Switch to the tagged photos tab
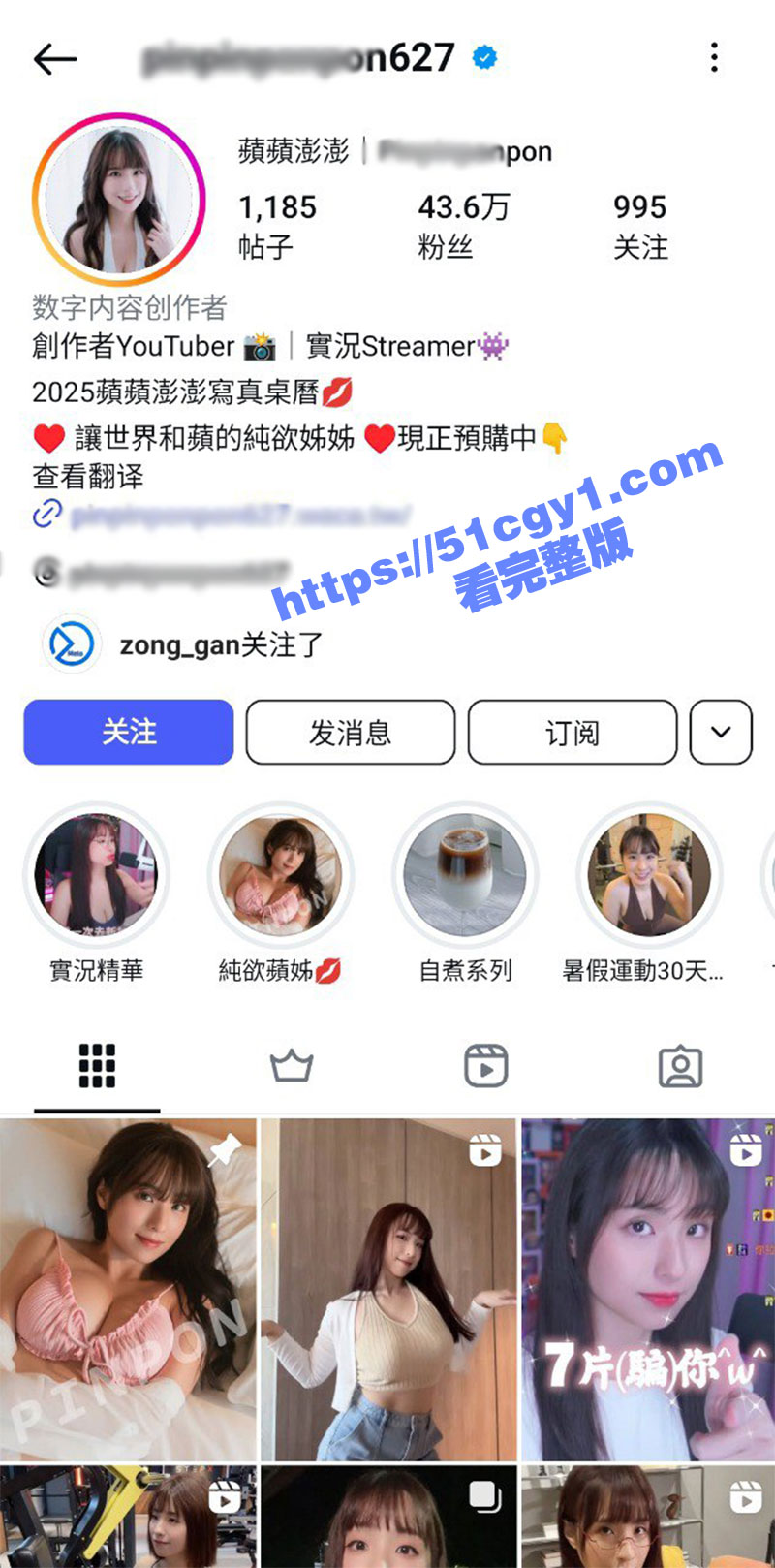 [x=680, y=1066]
